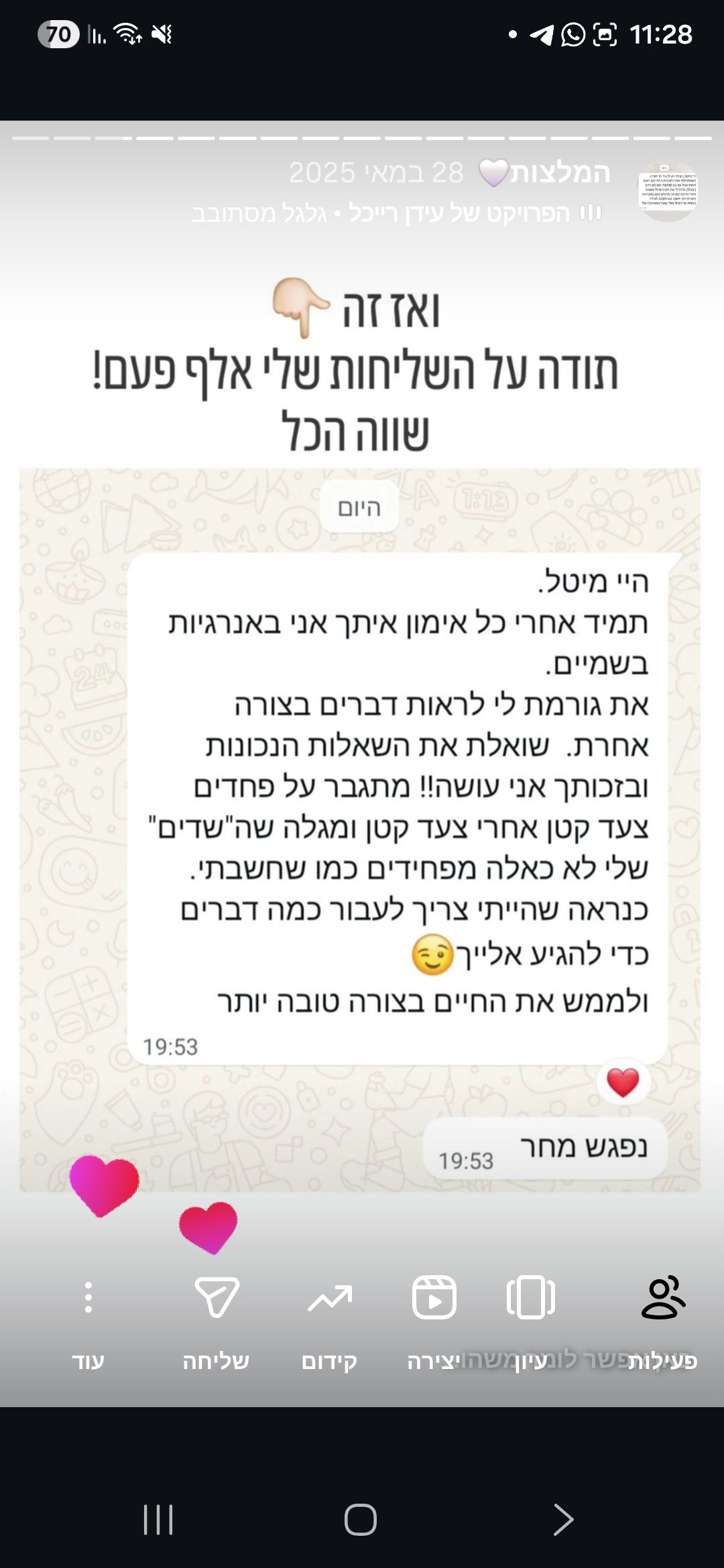Go to the phone's home screen

click(361, 1519)
